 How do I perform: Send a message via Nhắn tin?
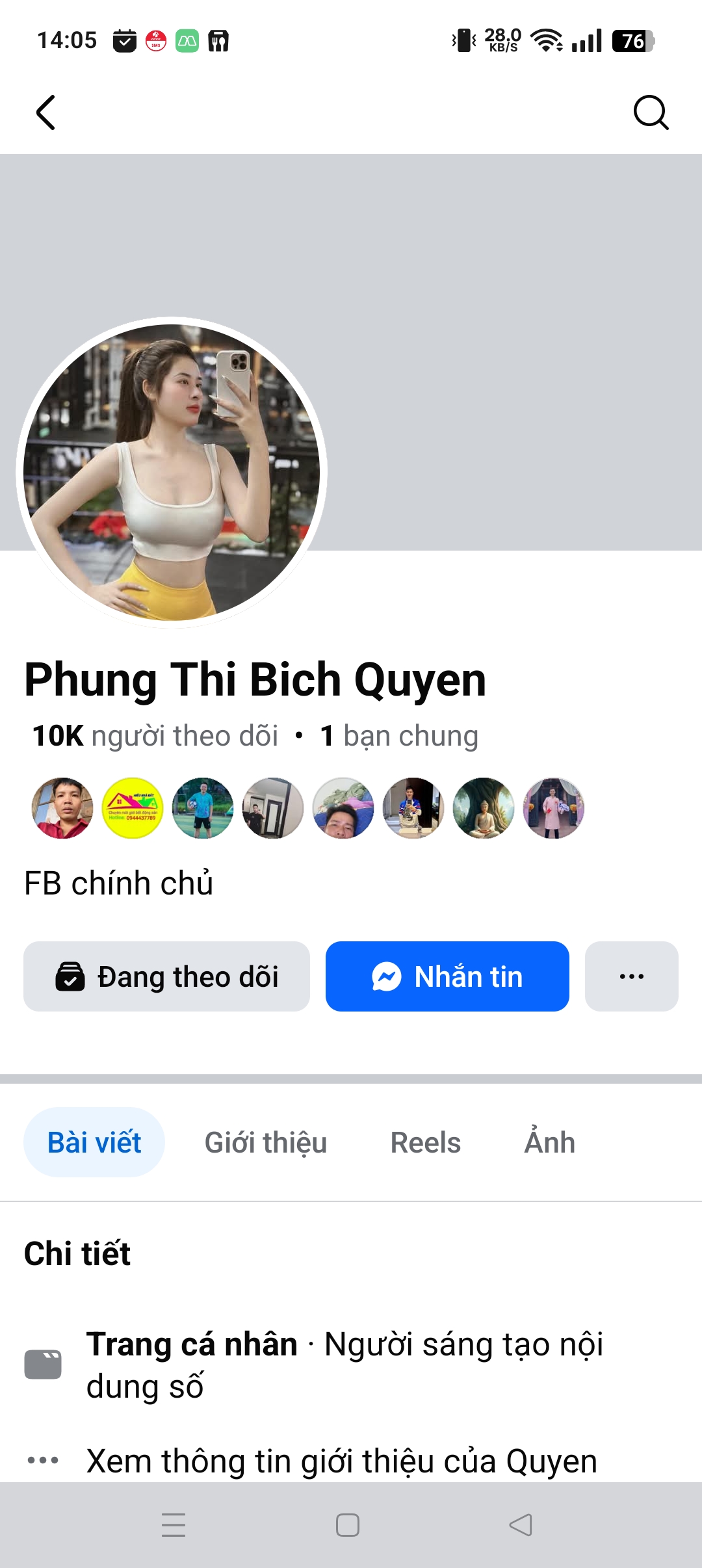(x=447, y=976)
